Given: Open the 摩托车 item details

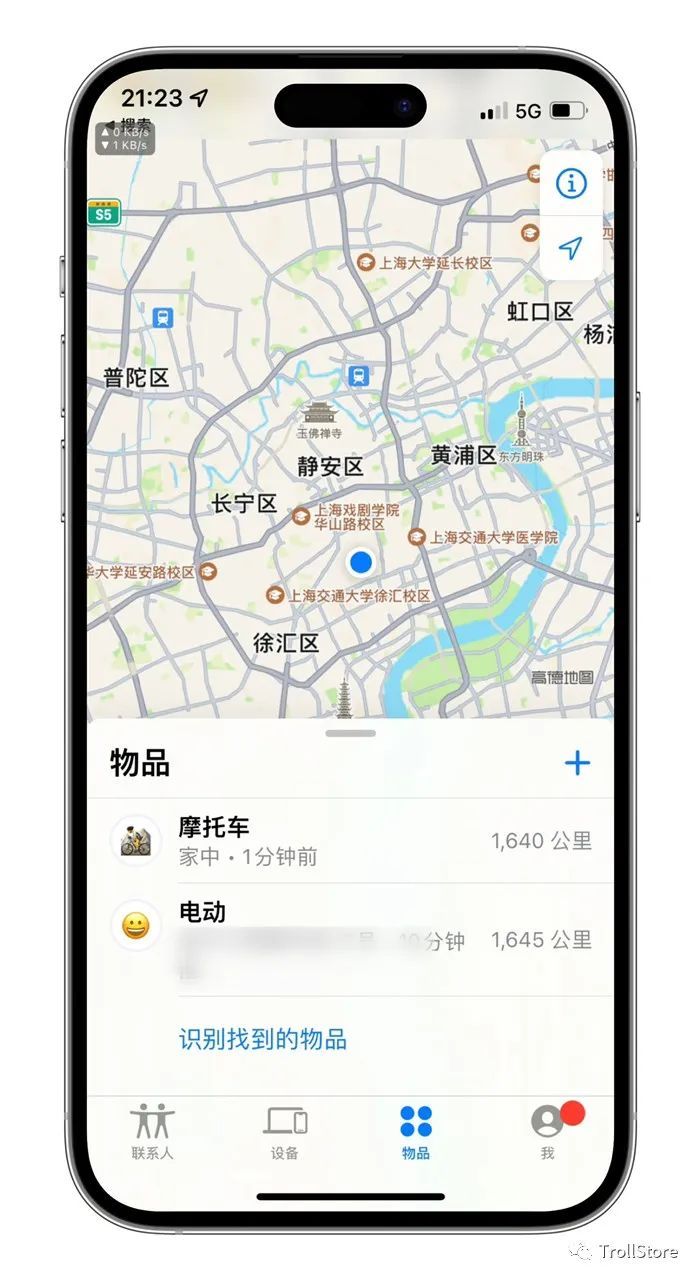Looking at the screenshot, I should click(x=350, y=841).
